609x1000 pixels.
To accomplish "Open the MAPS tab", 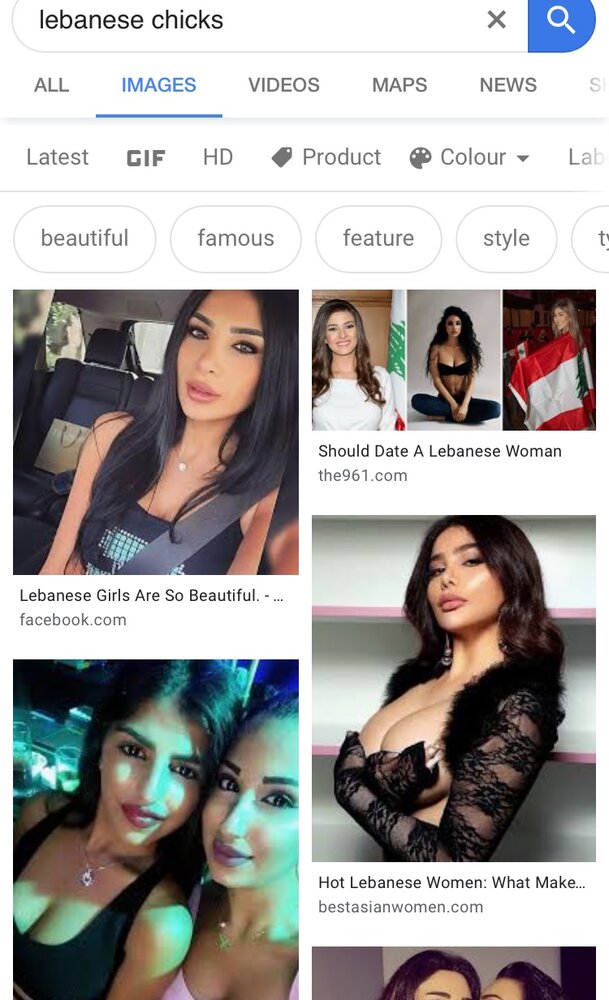I will [400, 85].
